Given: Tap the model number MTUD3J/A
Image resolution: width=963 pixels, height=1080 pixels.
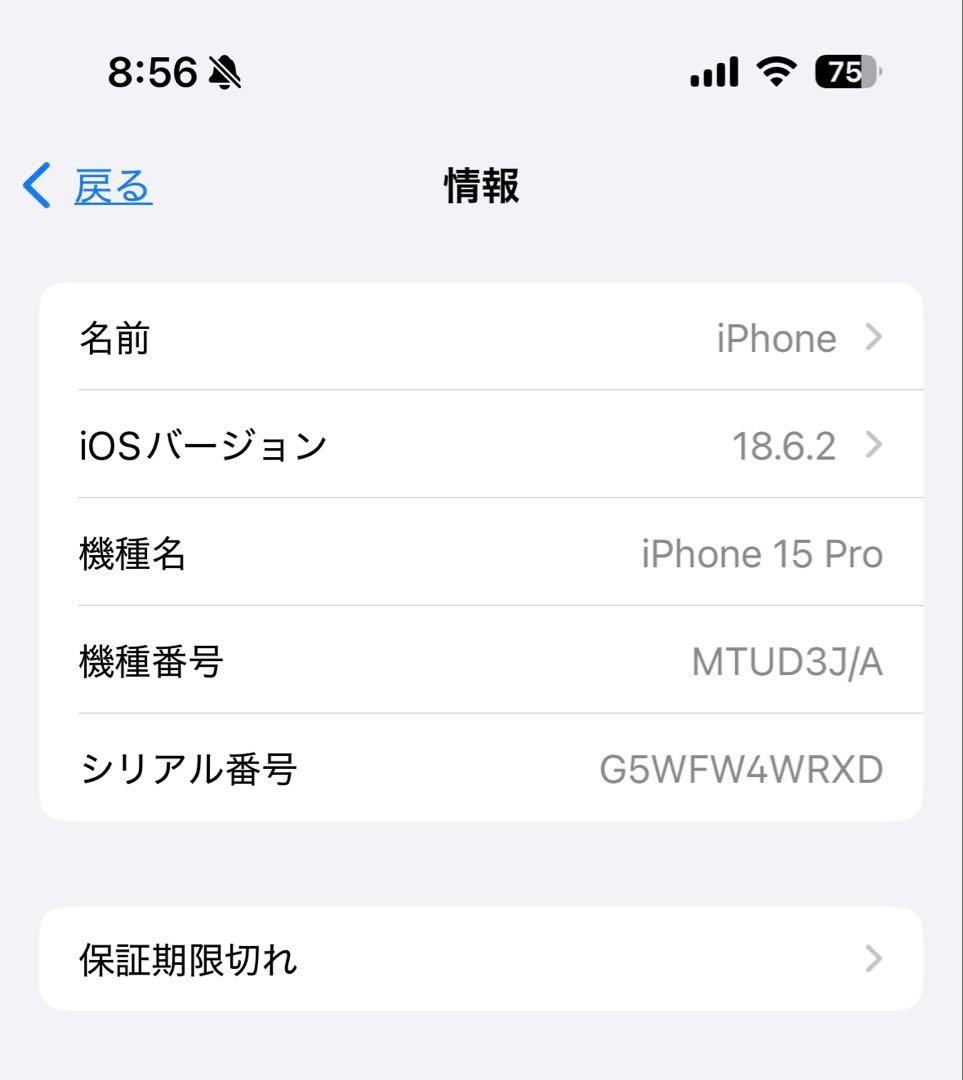Looking at the screenshot, I should click(x=786, y=661).
